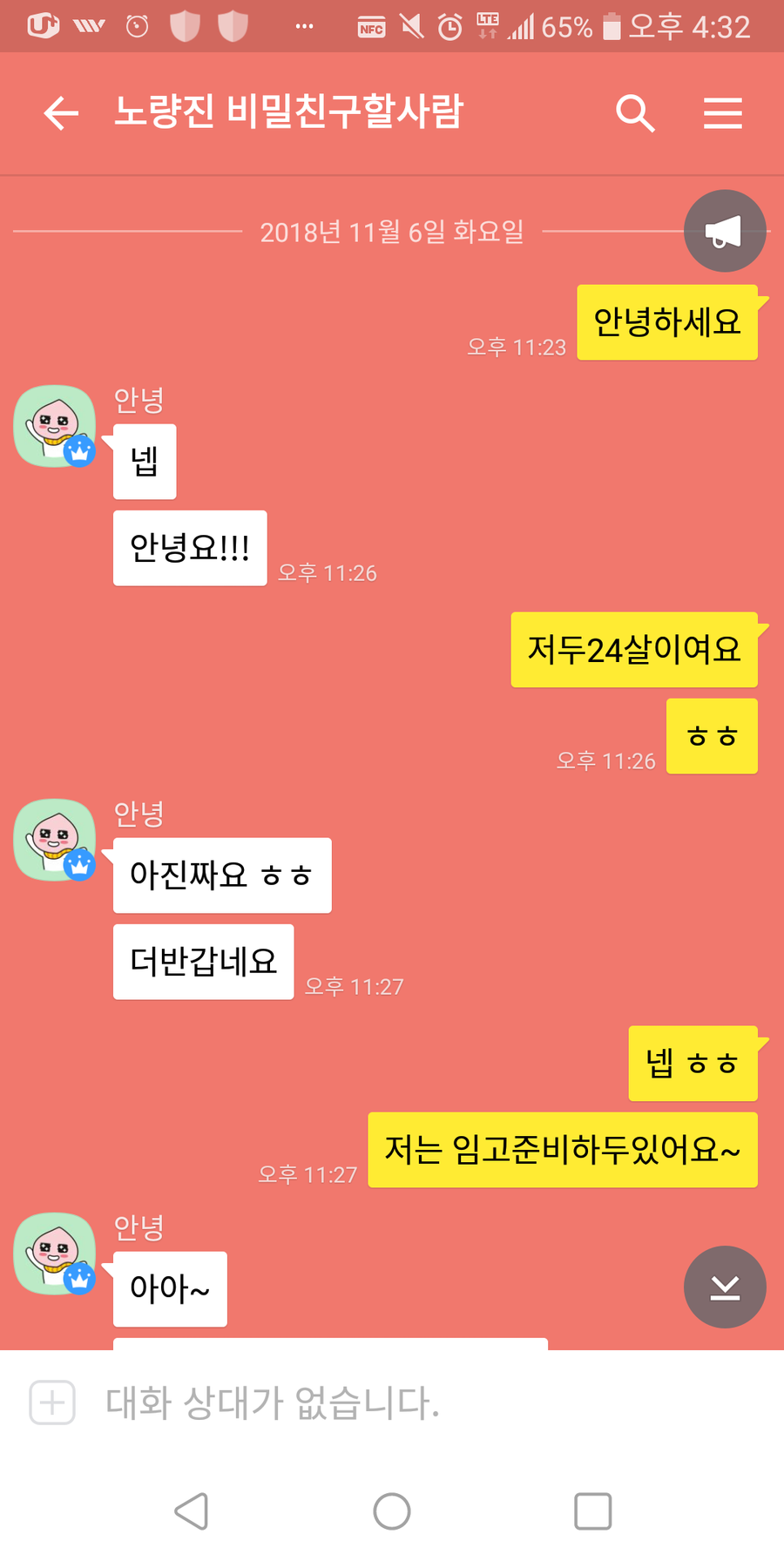Go back from the chat room

[61, 113]
